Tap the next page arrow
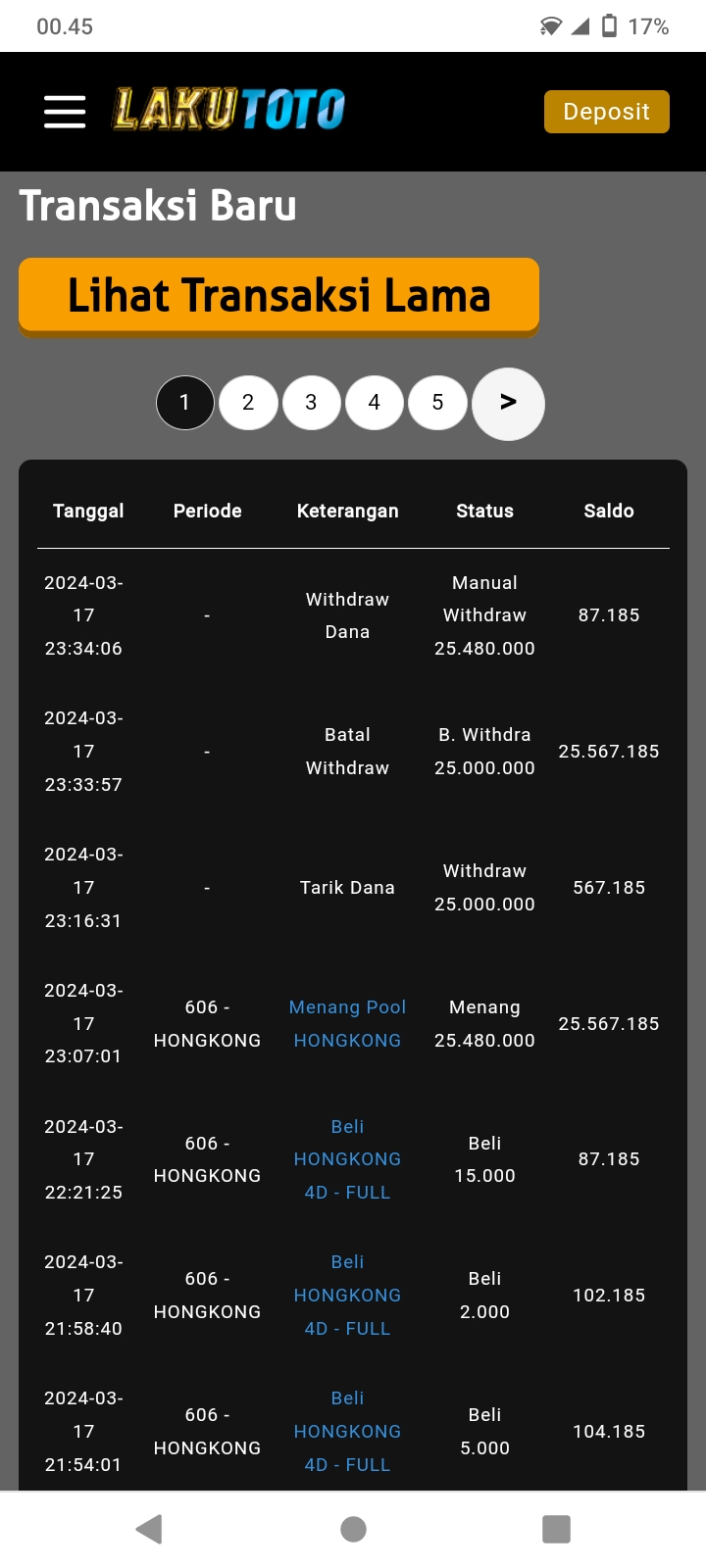The height and width of the screenshot is (1568, 706). pyautogui.click(x=508, y=404)
